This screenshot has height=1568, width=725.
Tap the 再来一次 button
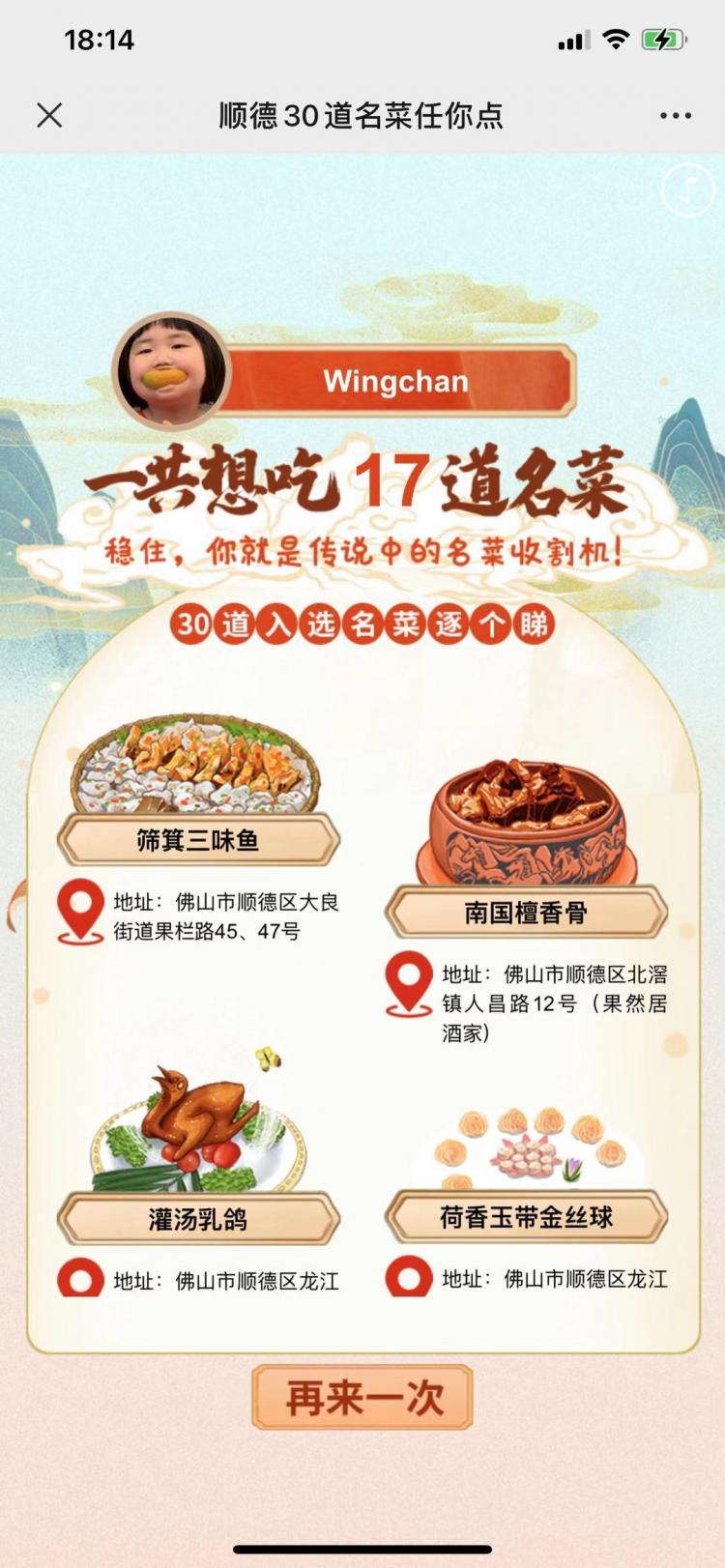point(362,1397)
